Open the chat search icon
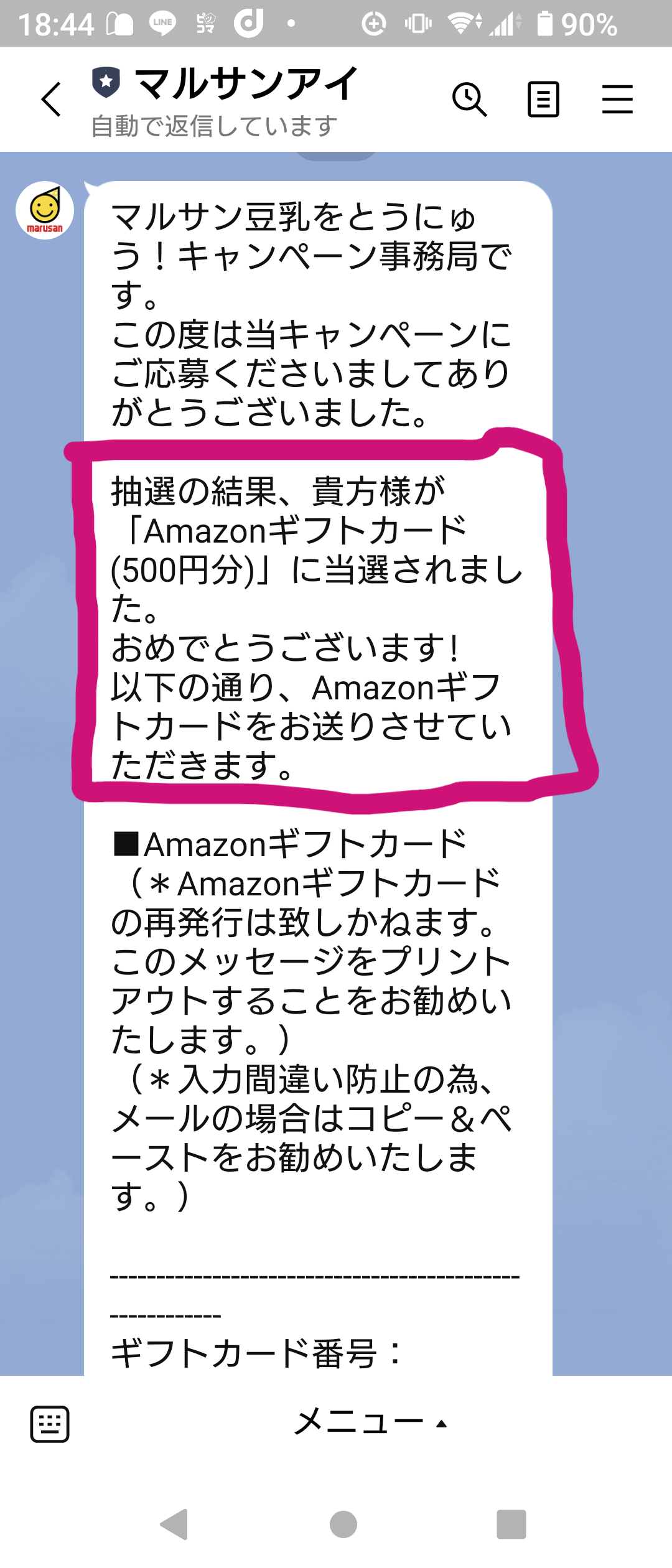Viewport: 672px width, 1568px height. coord(469,100)
